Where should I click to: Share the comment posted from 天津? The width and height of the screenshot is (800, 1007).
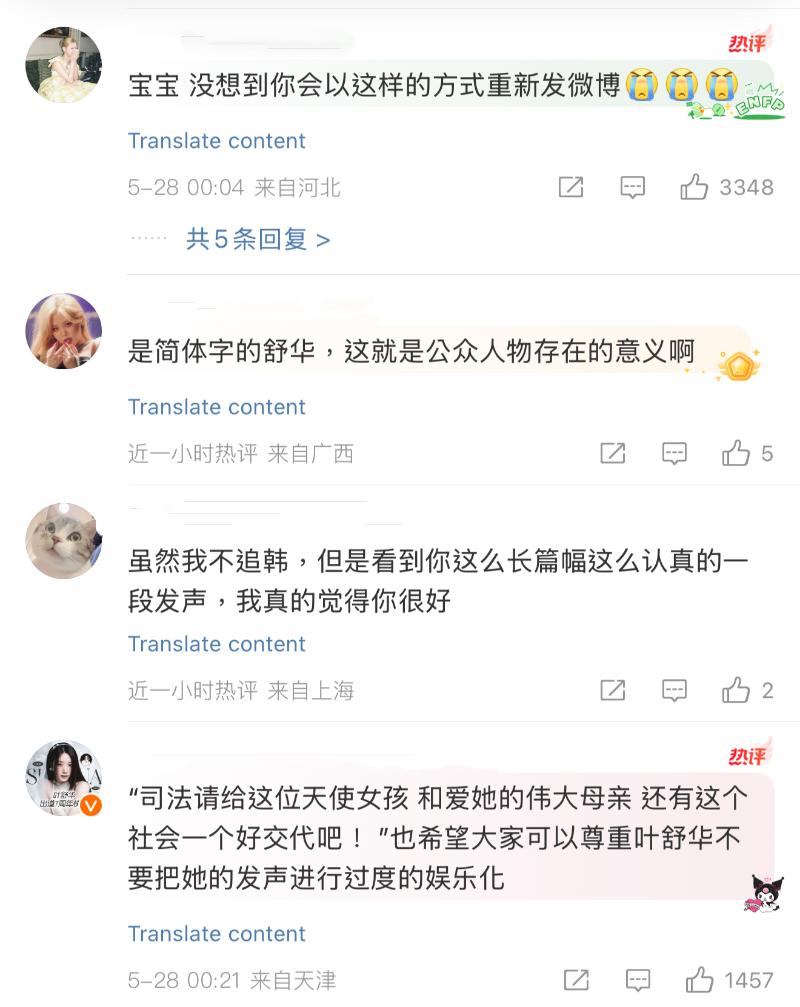pos(576,979)
